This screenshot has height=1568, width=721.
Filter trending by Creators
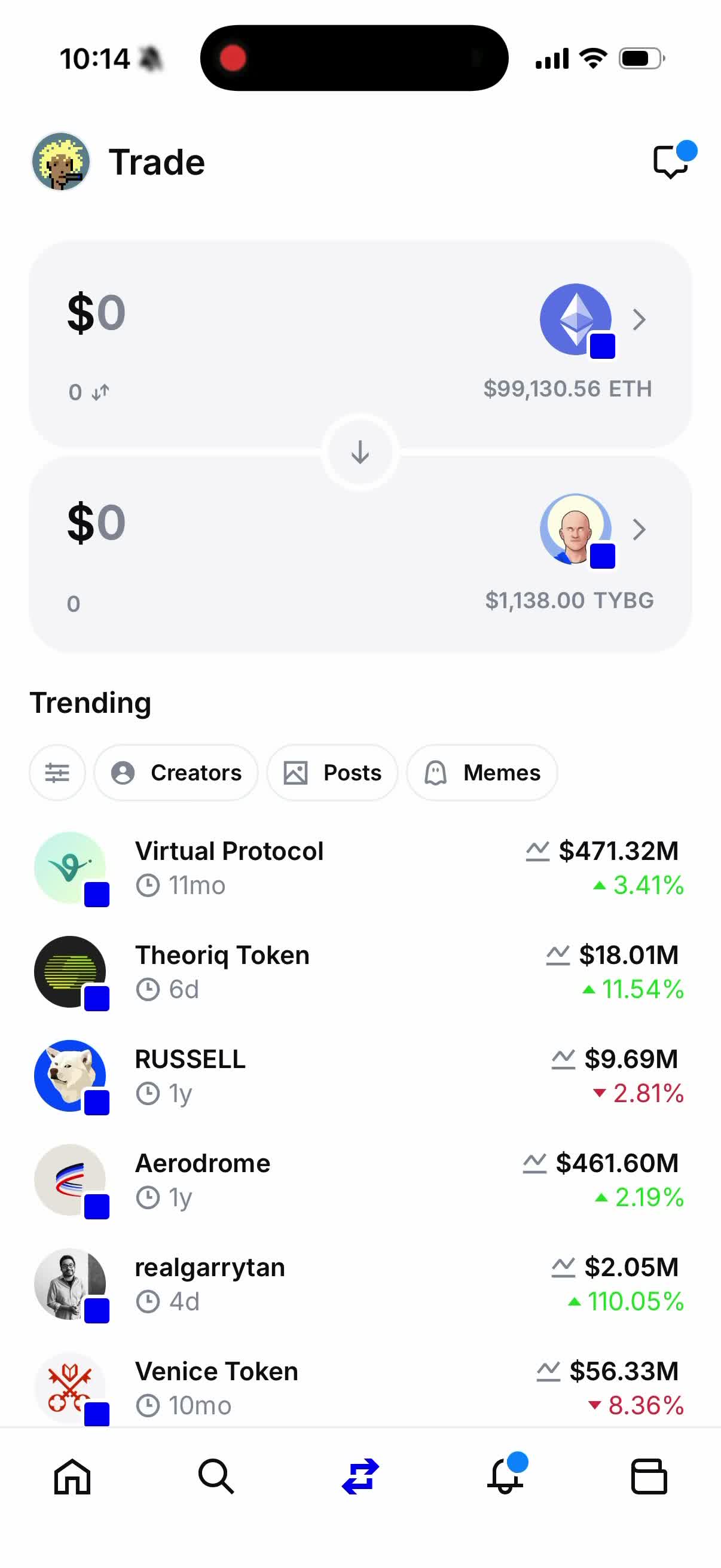click(176, 773)
